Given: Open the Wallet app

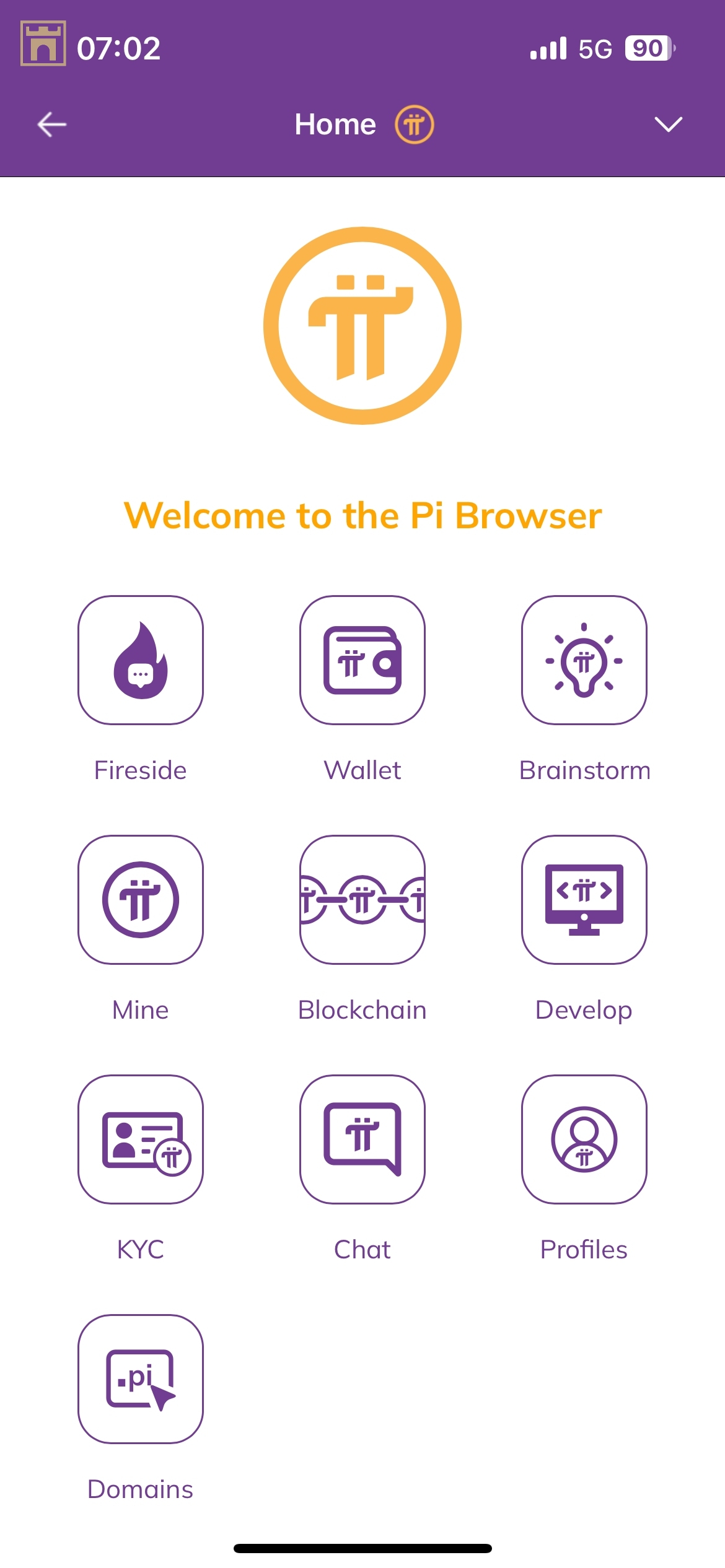Looking at the screenshot, I should (x=362, y=660).
